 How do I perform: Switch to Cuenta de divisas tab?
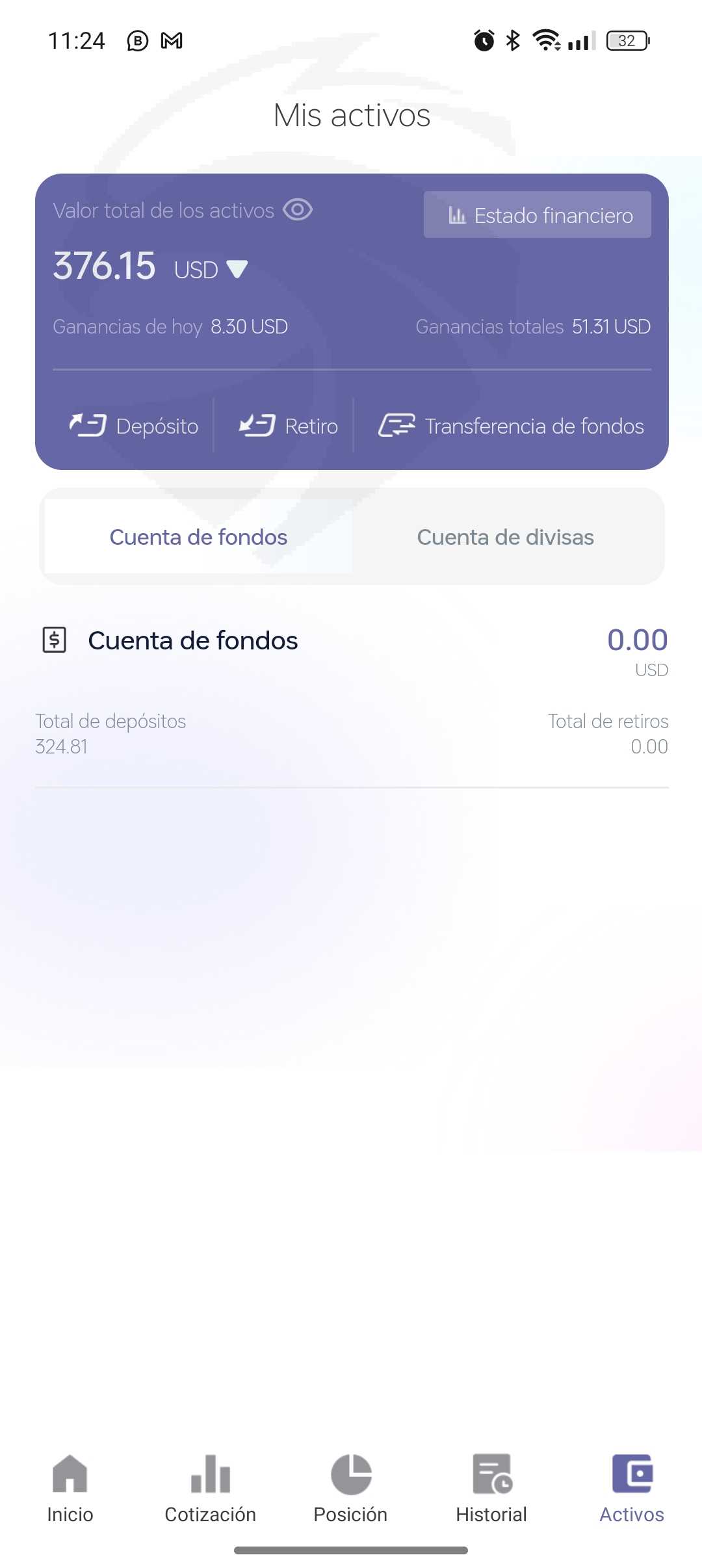point(505,537)
